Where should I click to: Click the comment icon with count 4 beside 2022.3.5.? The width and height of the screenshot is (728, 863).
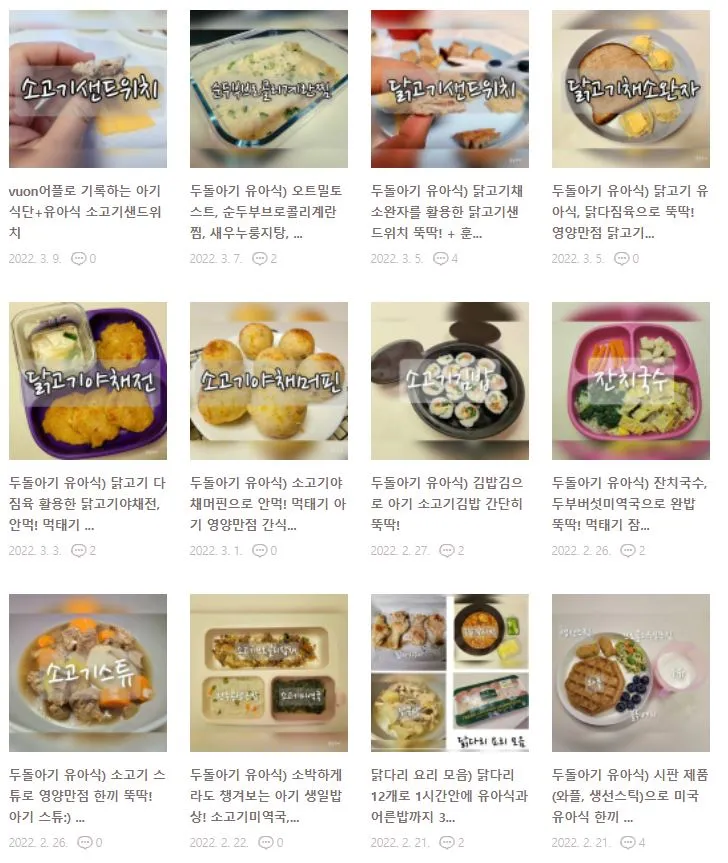[x=441, y=258]
